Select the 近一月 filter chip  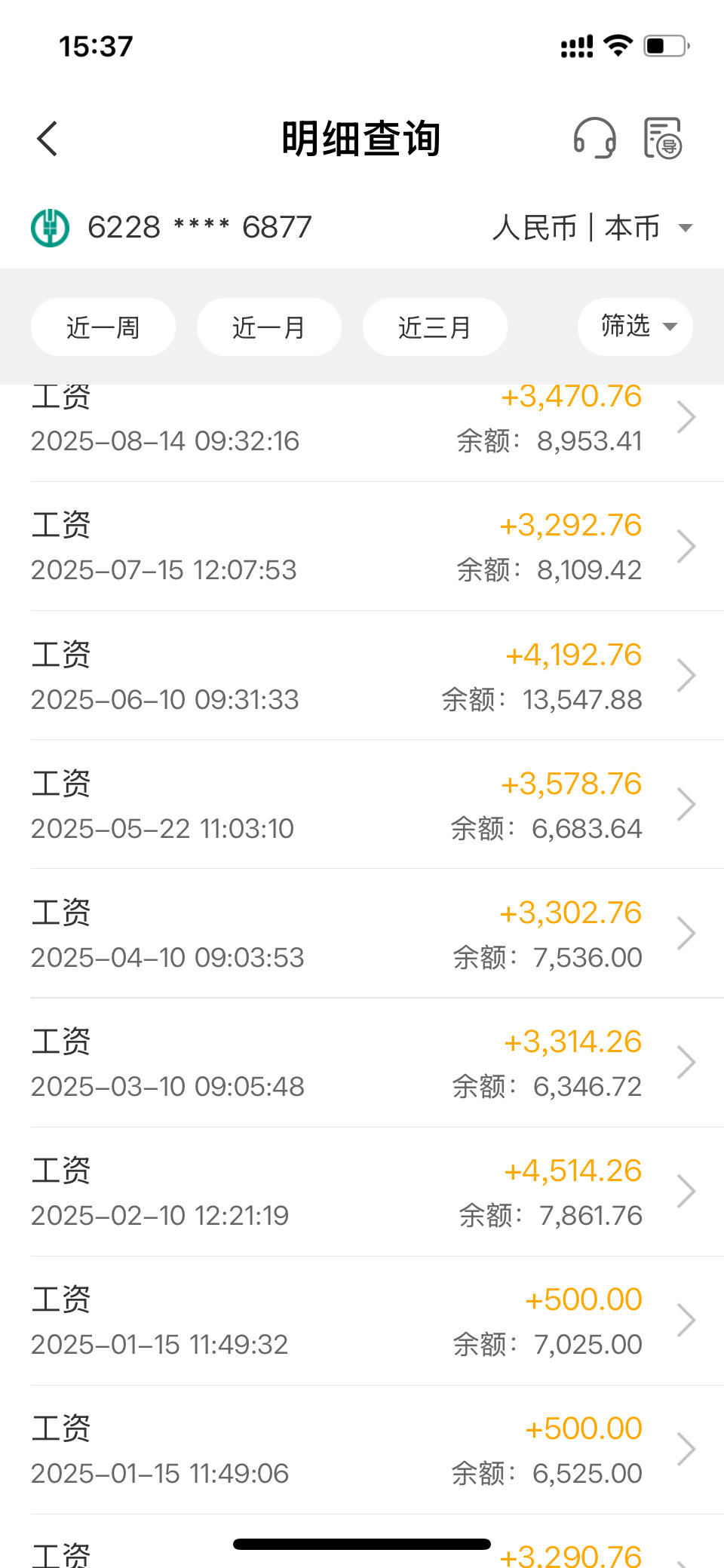268,327
